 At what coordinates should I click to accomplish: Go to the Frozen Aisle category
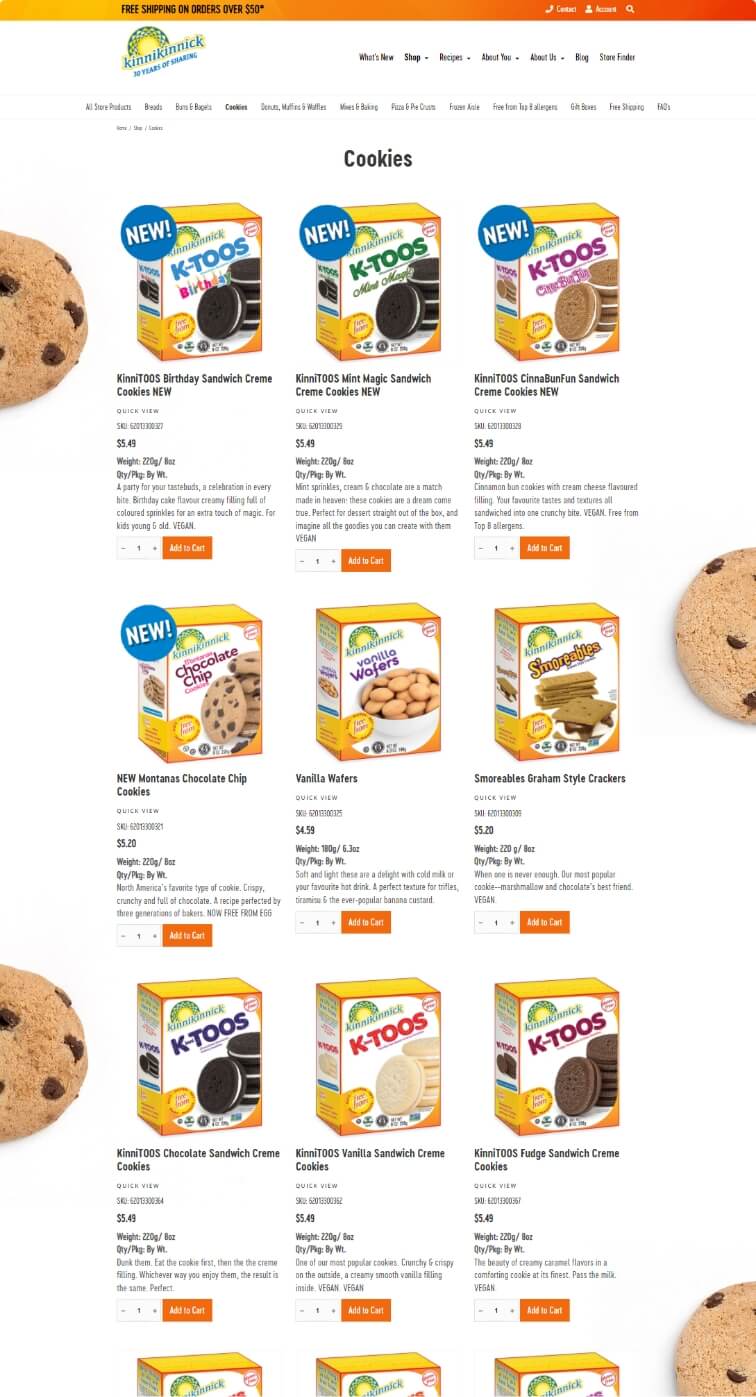(464, 106)
